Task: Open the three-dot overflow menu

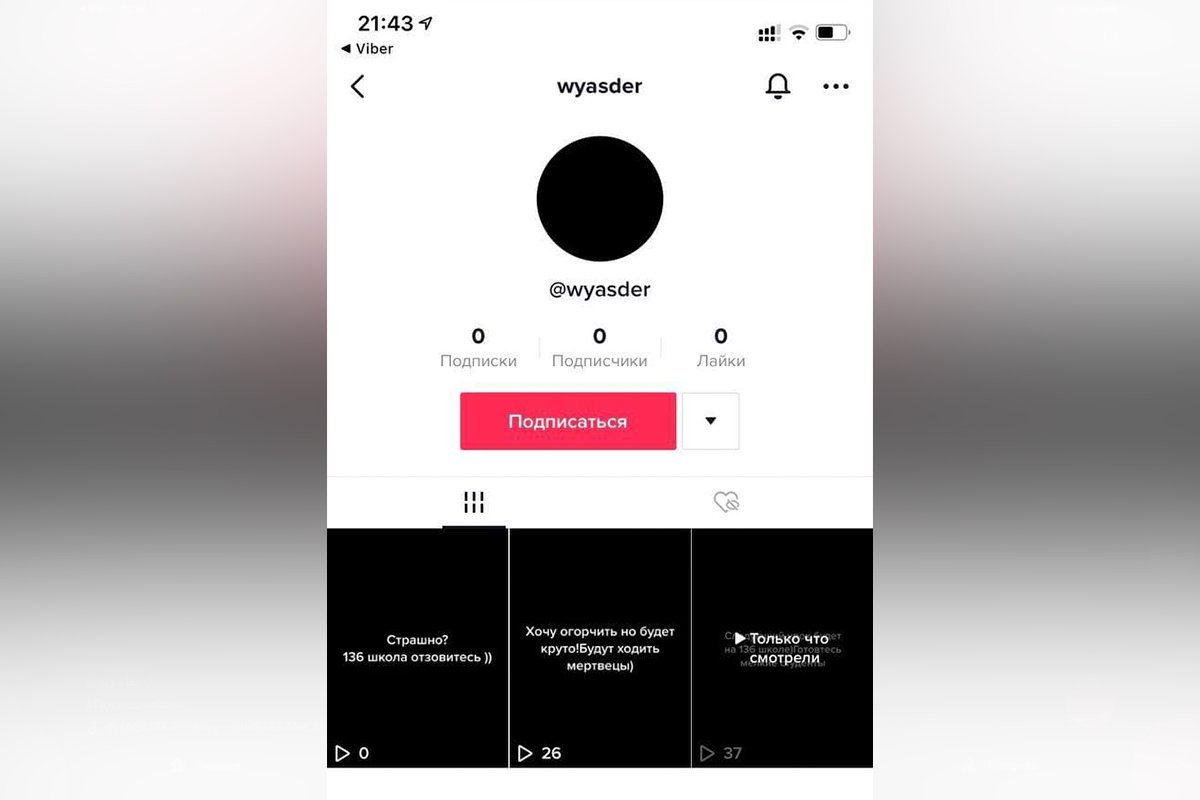Action: (835, 87)
